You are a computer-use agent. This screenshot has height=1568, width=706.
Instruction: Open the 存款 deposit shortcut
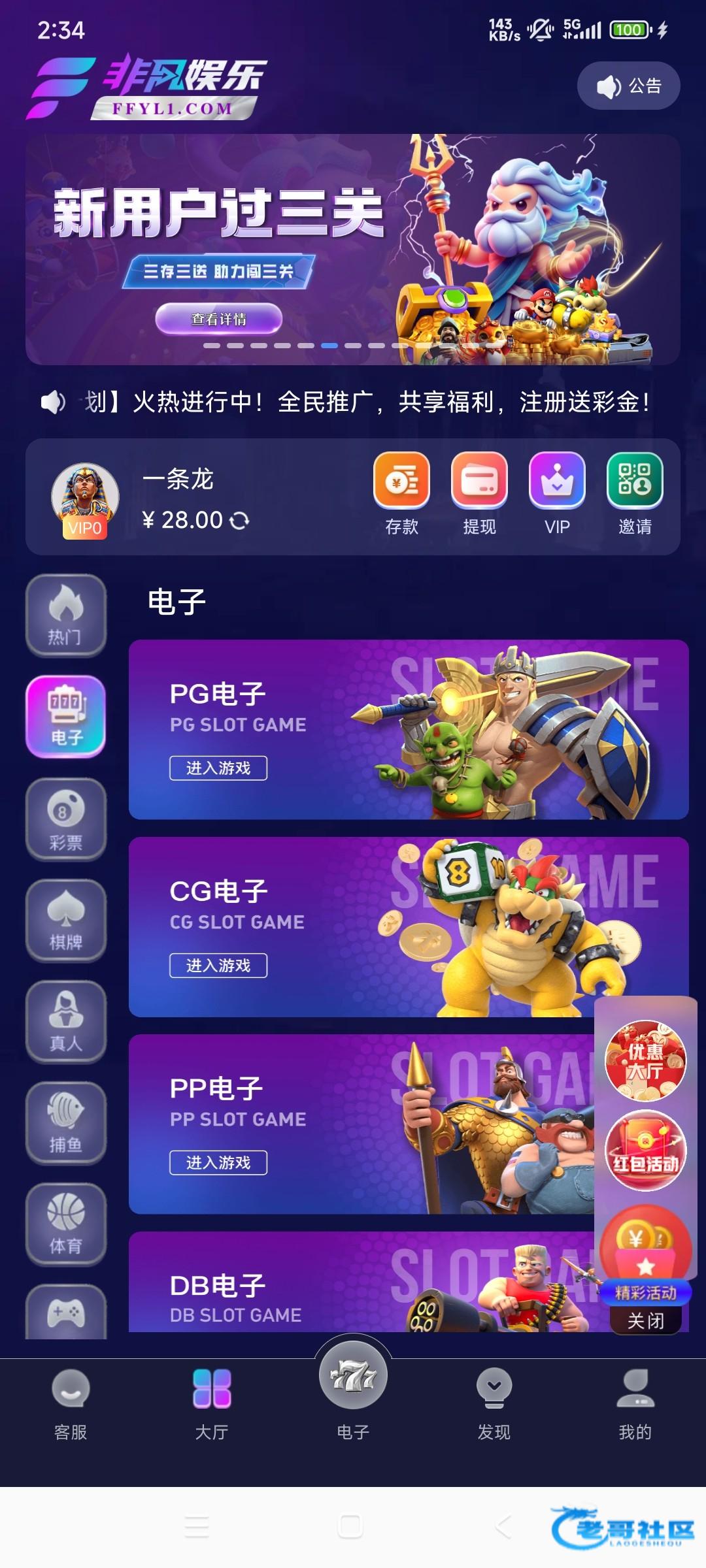[401, 495]
